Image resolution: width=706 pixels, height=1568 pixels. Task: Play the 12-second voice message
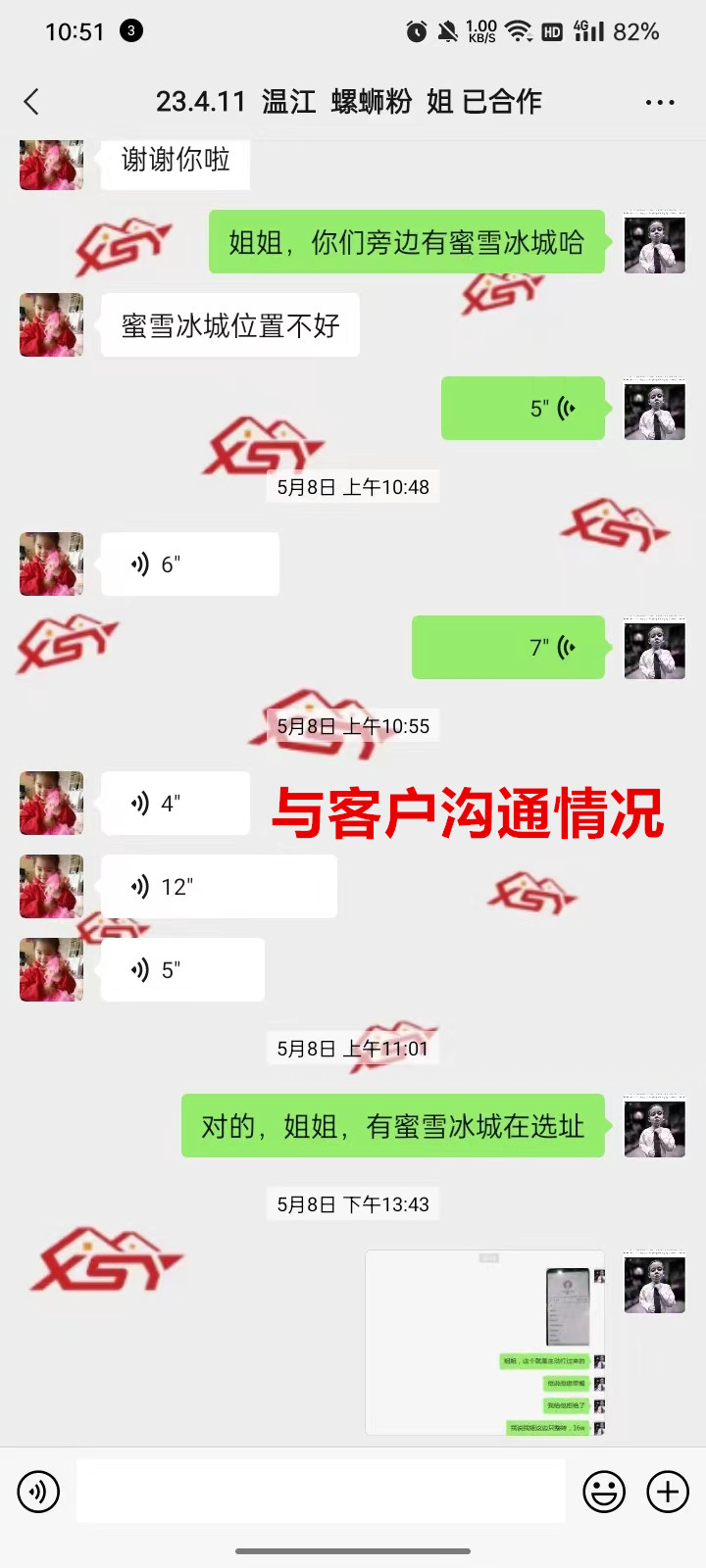218,887
